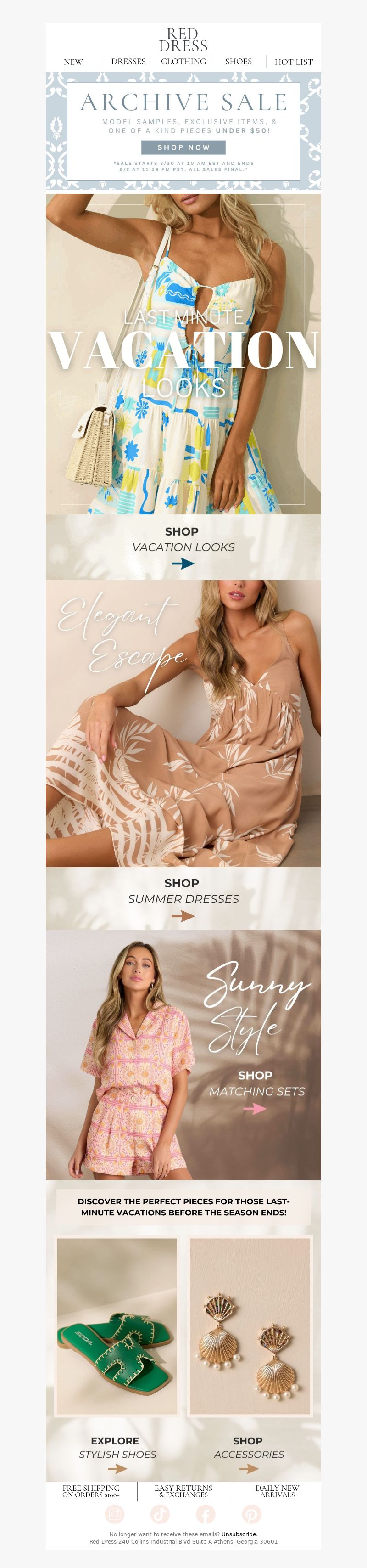Browse the SHOES link

pos(238,62)
